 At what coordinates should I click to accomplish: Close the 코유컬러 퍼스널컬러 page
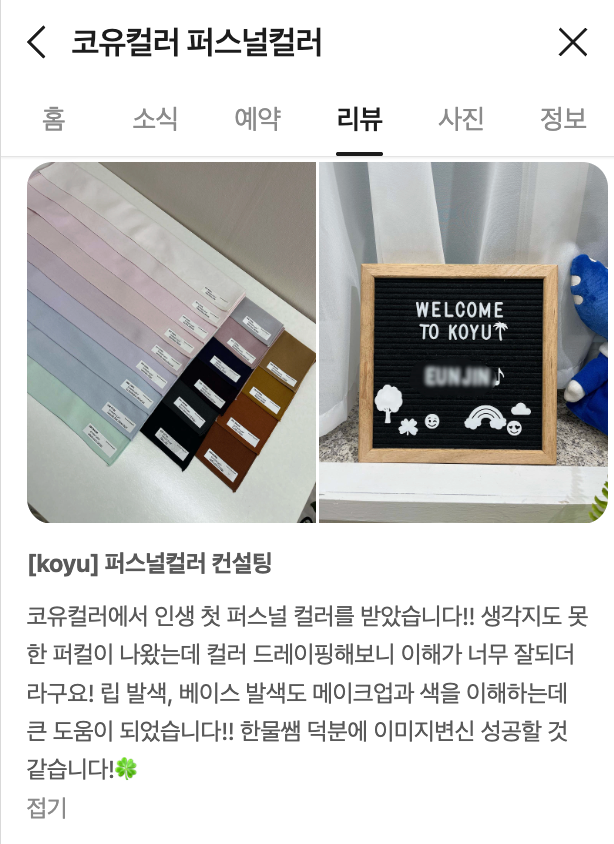(x=572, y=42)
